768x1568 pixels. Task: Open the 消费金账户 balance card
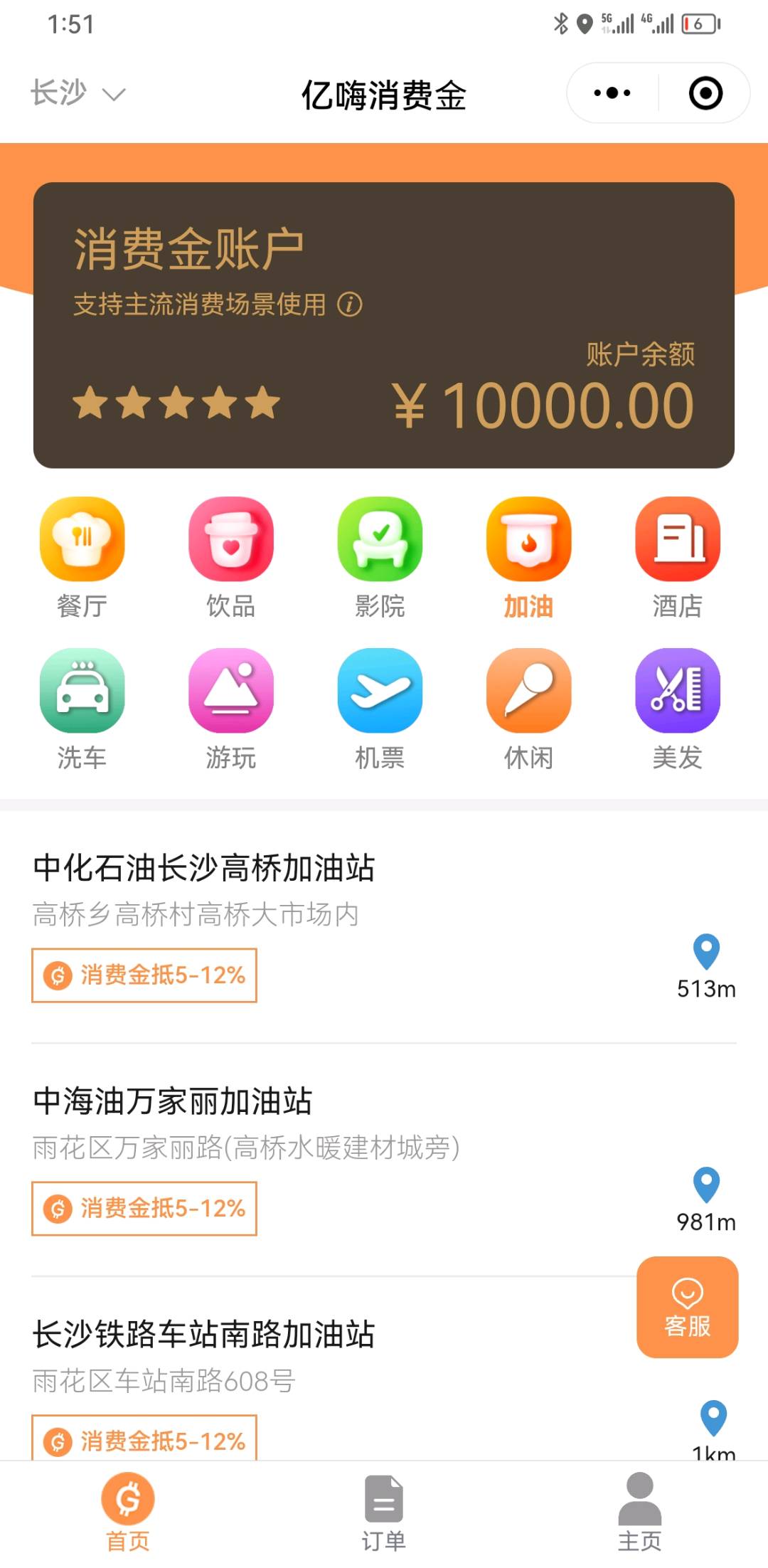pos(384,325)
